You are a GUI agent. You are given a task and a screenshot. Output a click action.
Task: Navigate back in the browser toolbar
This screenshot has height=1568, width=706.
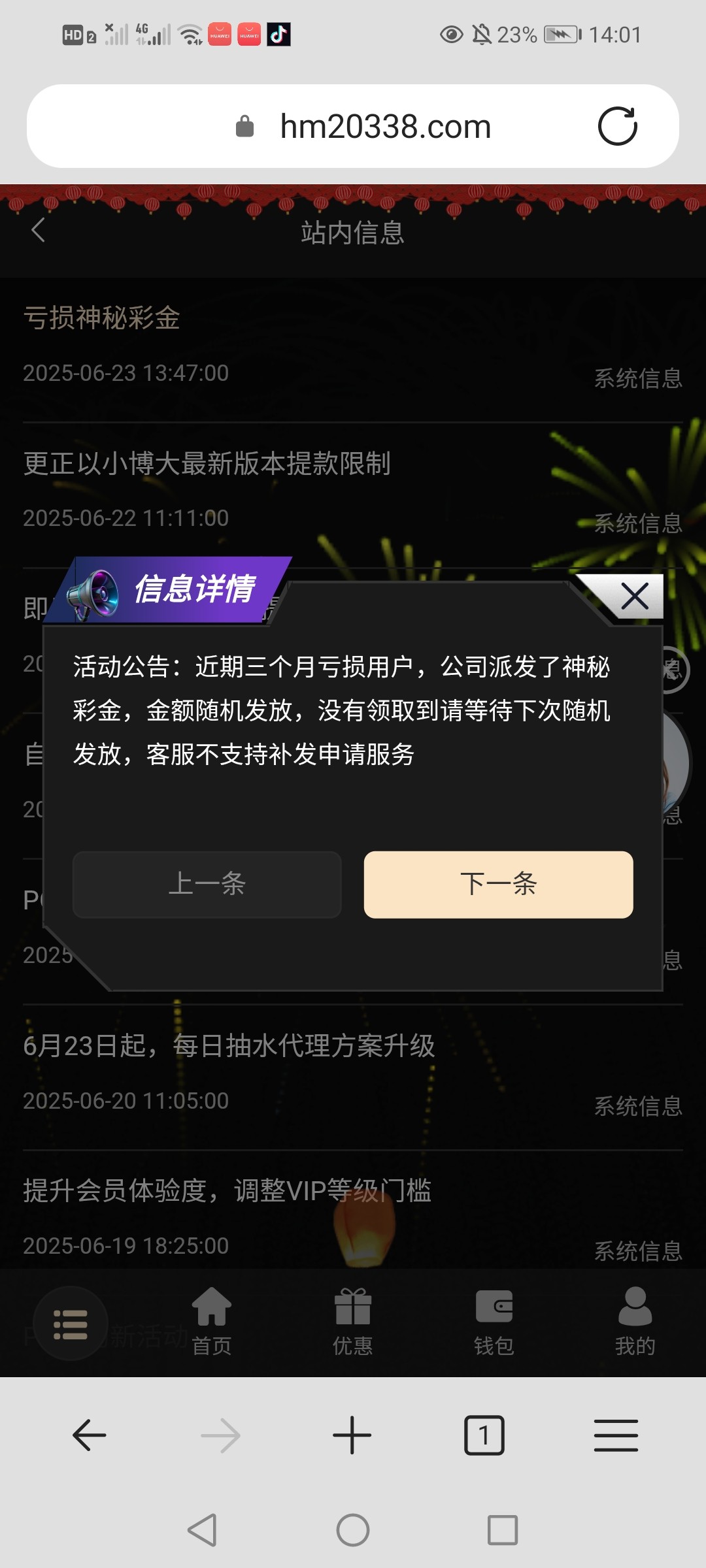pyautogui.click(x=90, y=1435)
